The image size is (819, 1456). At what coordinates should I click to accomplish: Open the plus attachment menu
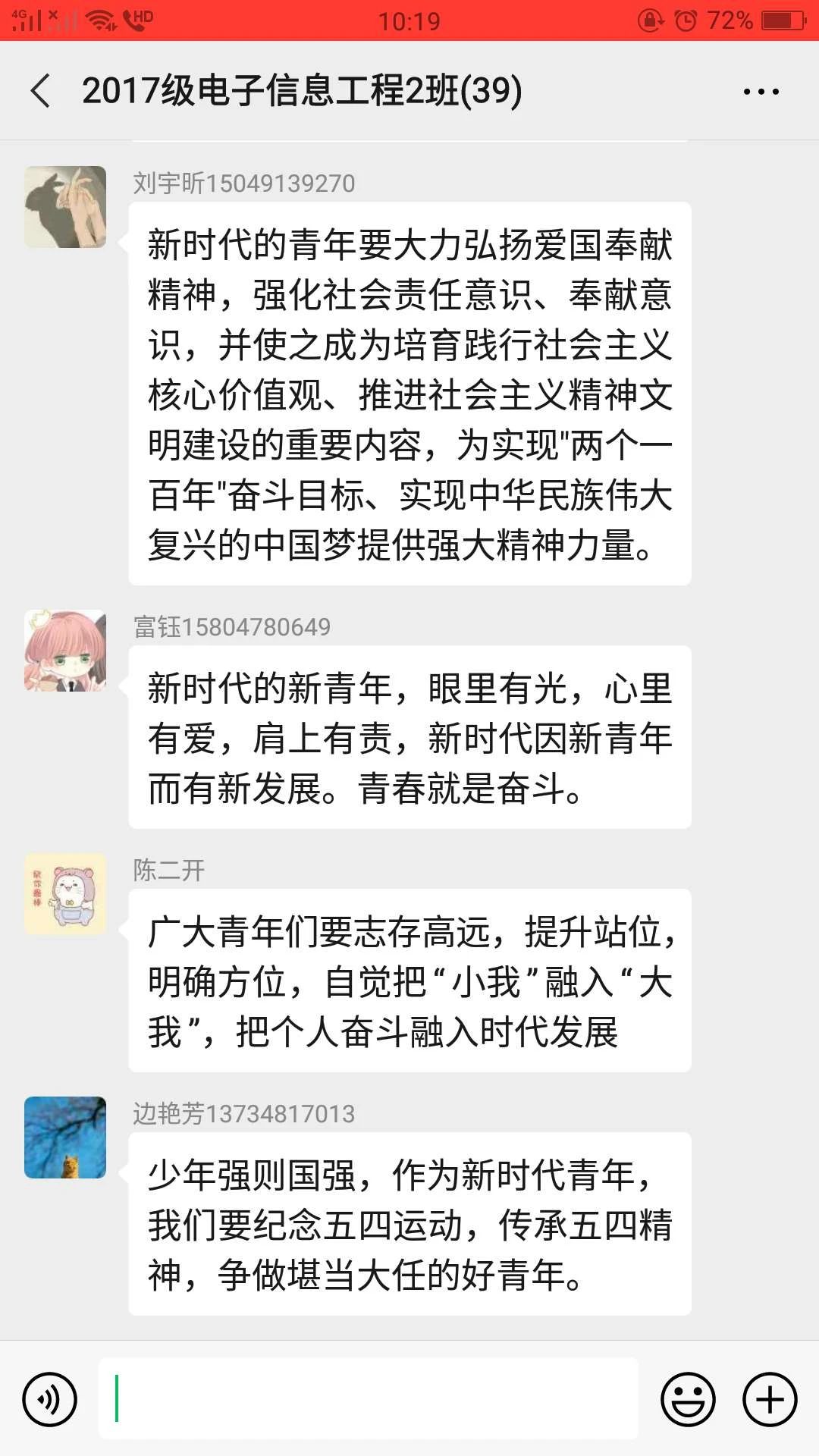tap(770, 1399)
